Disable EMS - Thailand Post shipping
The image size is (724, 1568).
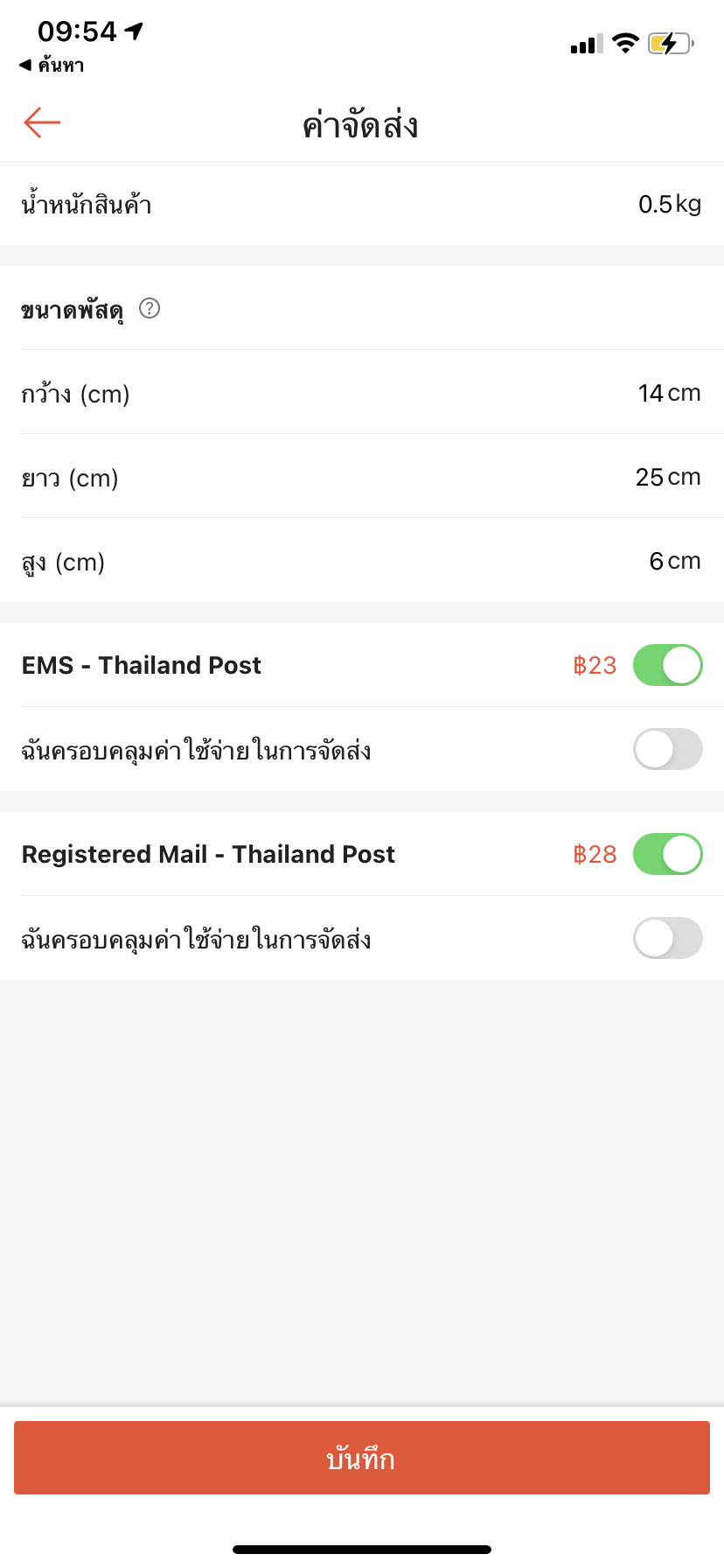(667, 665)
